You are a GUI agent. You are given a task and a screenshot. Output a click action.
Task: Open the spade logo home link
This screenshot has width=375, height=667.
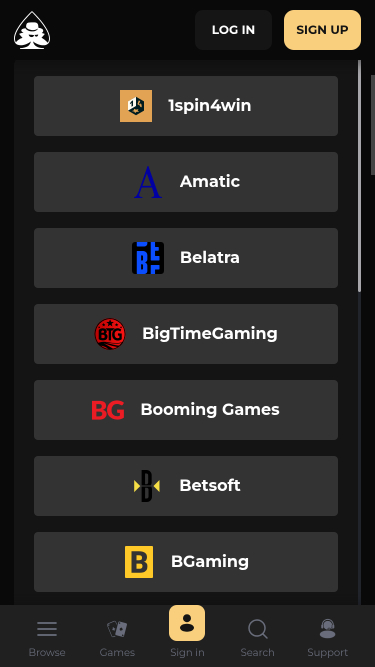32,30
